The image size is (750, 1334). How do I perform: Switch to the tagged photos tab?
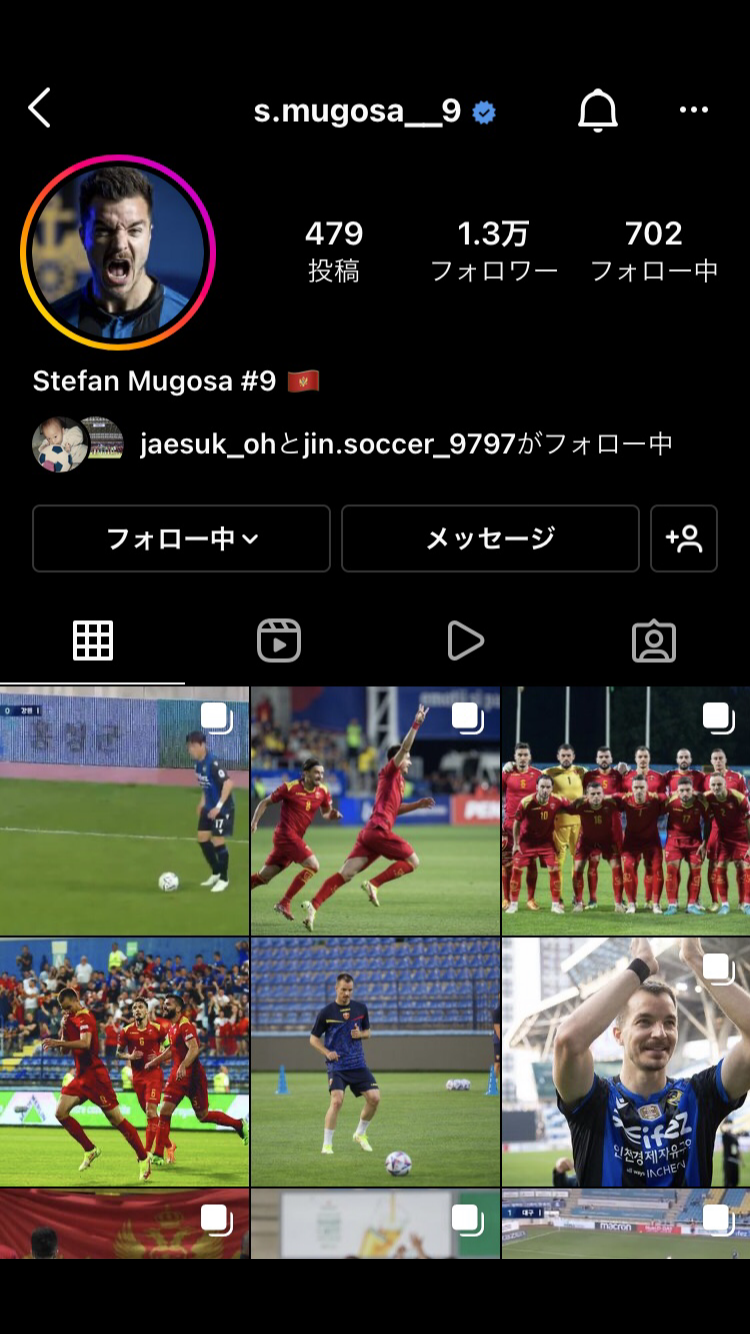[654, 641]
